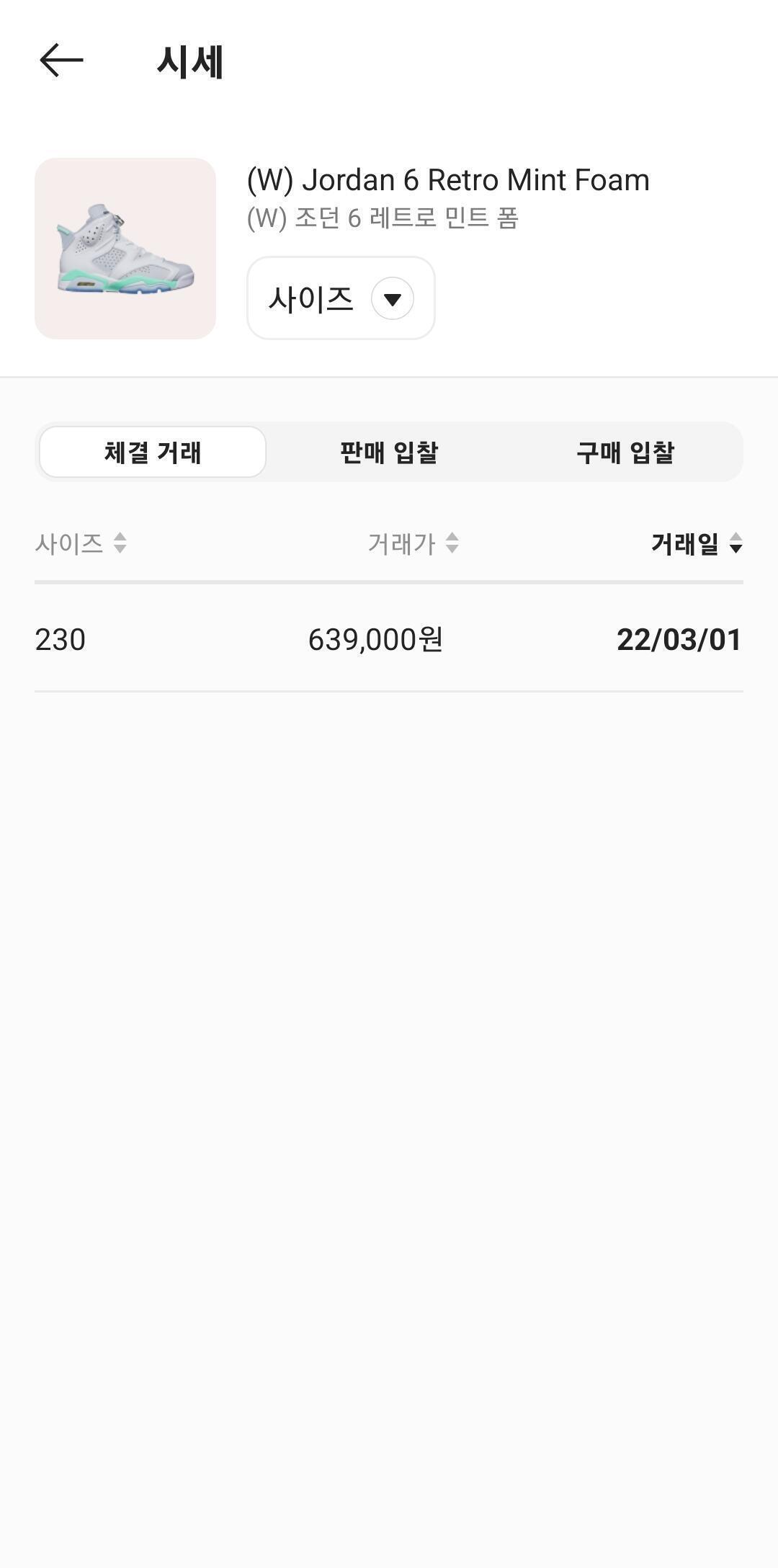Sort by 거래가 column header
This screenshot has width=778, height=1568.
coord(413,543)
